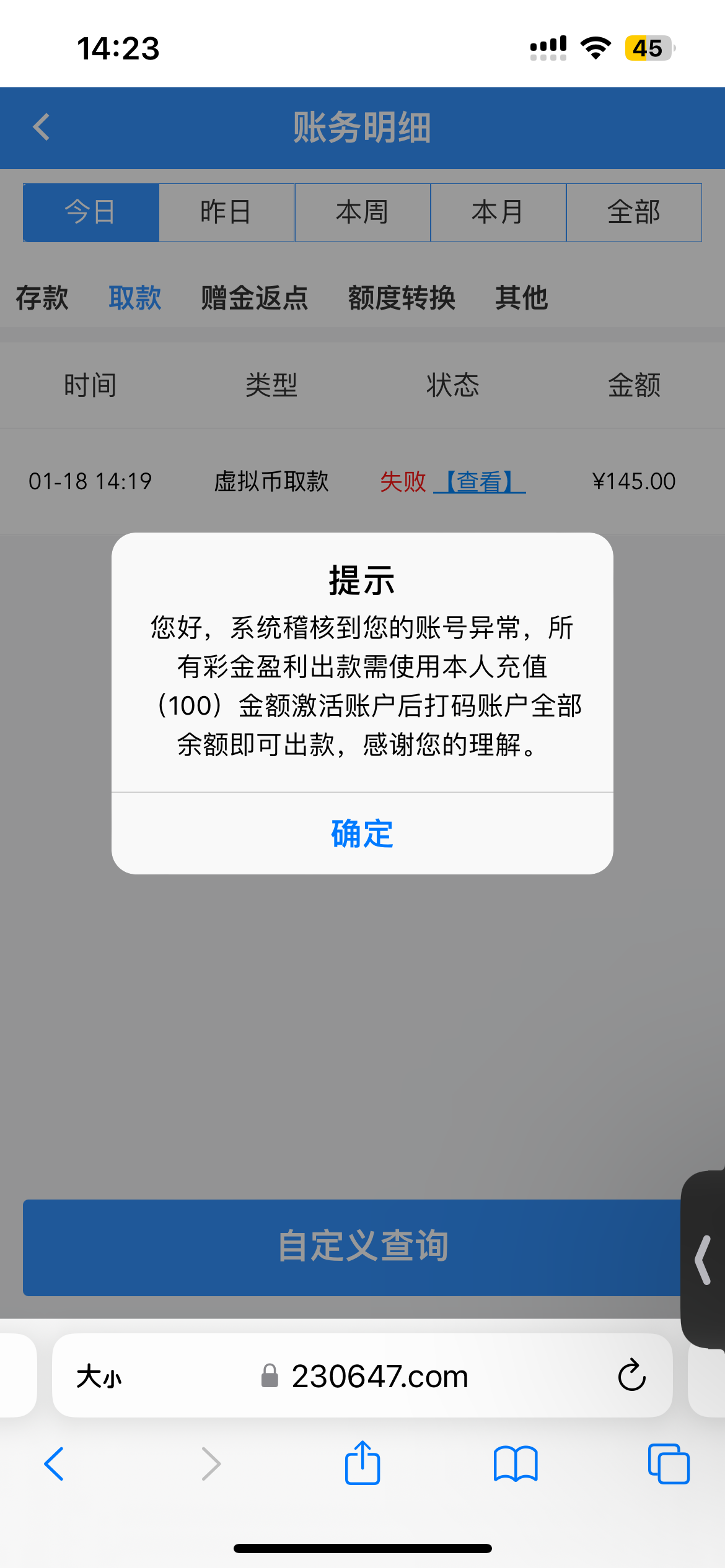Switch to 赠金返点 tab
This screenshot has width=725, height=1568.
click(x=254, y=298)
